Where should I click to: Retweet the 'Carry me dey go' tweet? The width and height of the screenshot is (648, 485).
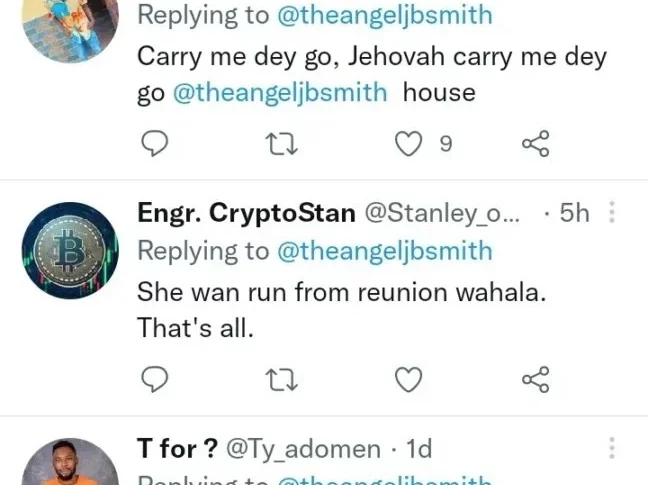tap(283, 145)
